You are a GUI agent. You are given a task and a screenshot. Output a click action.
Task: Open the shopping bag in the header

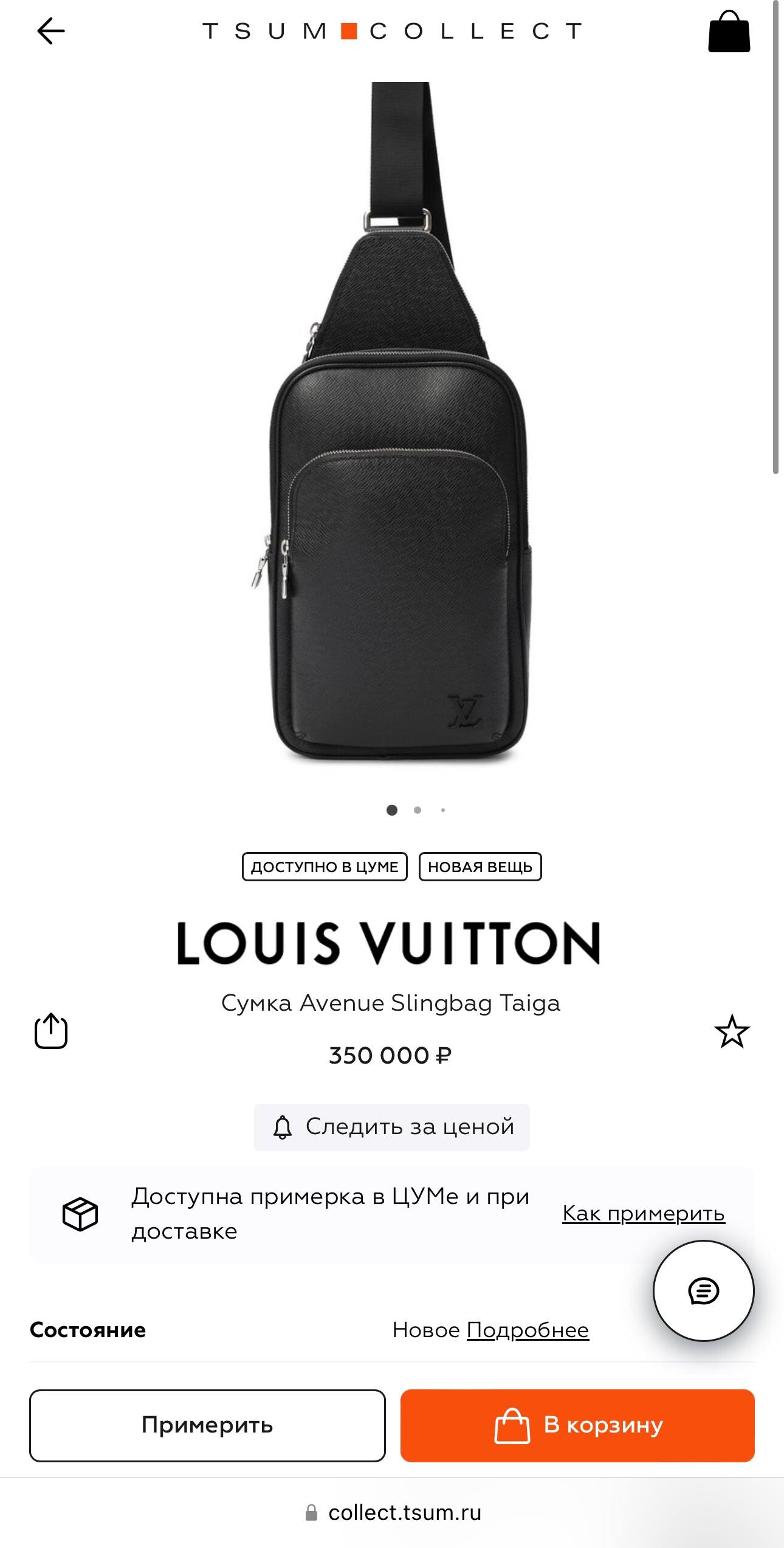coord(729,32)
